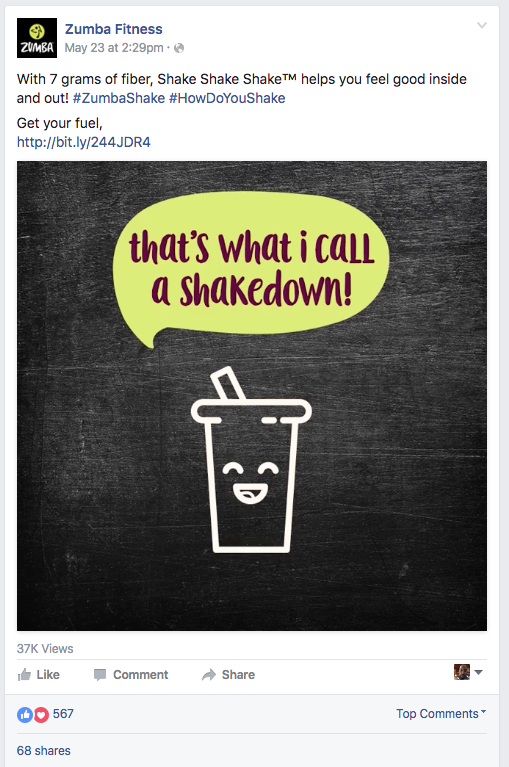The image size is (509, 767).
Task: Tap the Zumba profile picture
Action: tap(37, 38)
